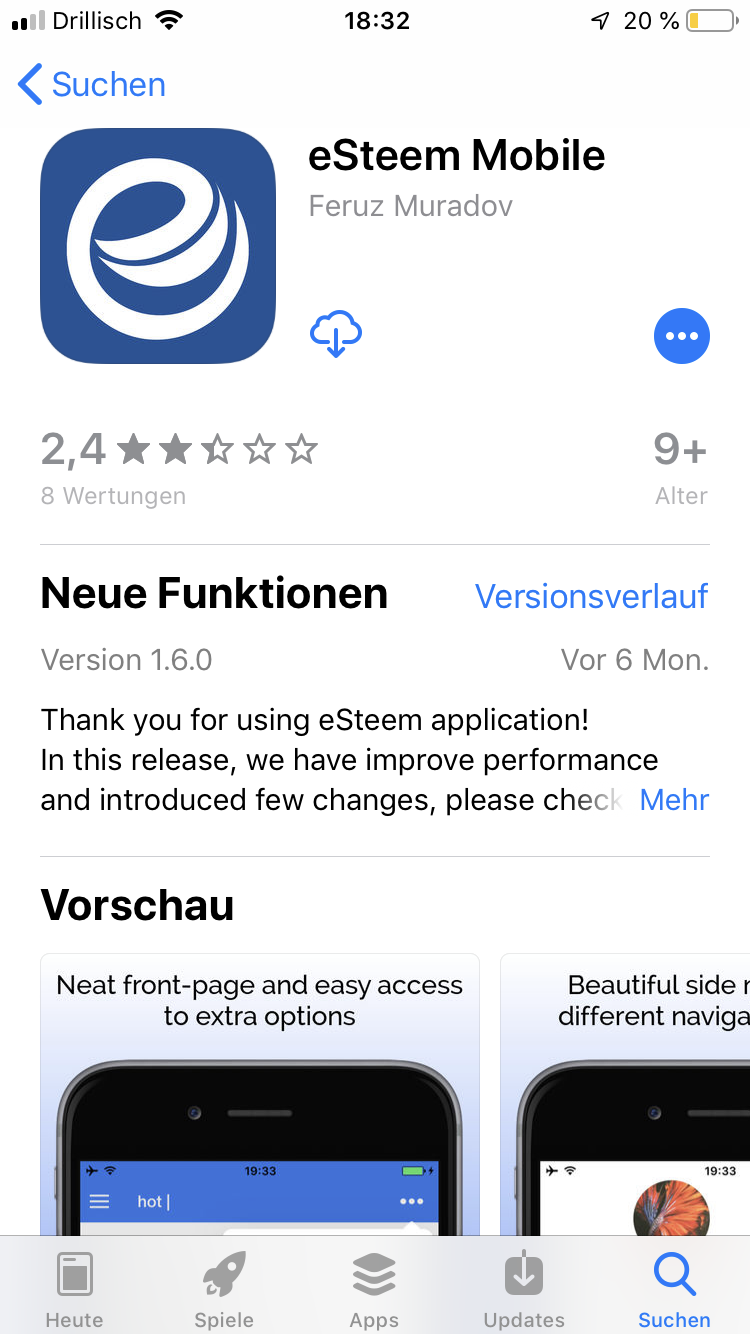Select the Suchen tab
750x1334 pixels.
click(674, 1288)
